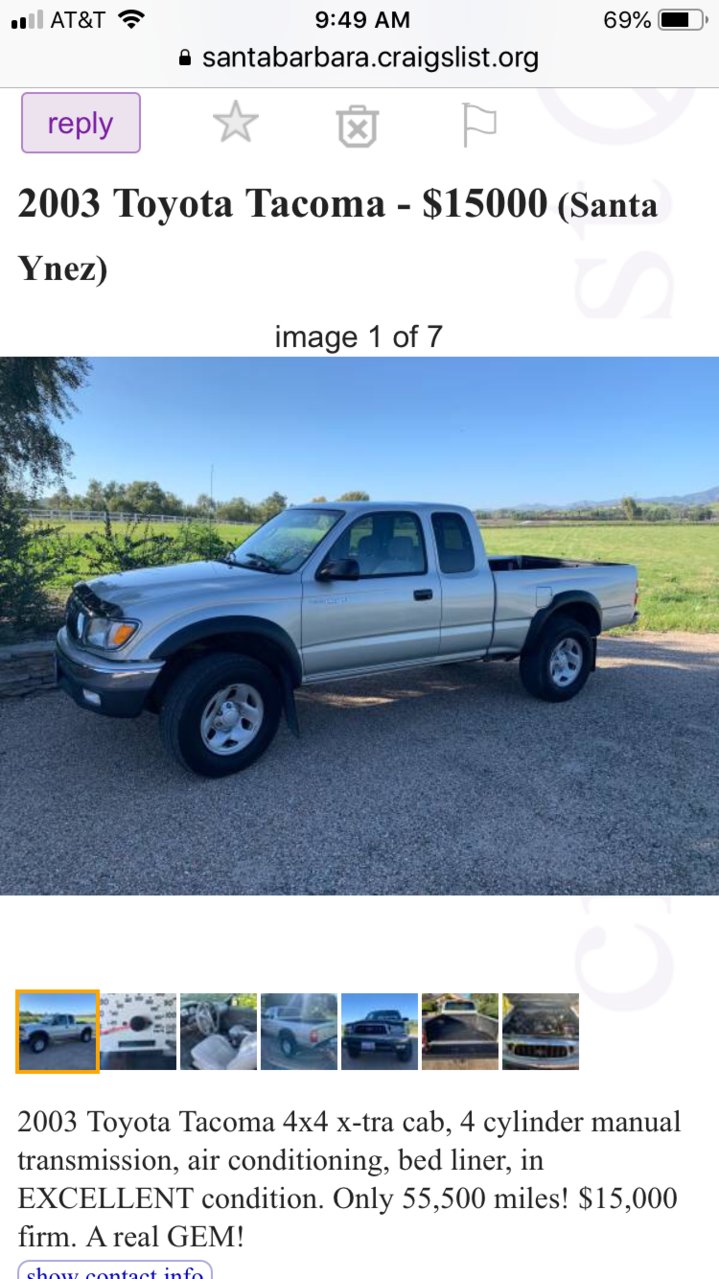Flag this posting

479,125
